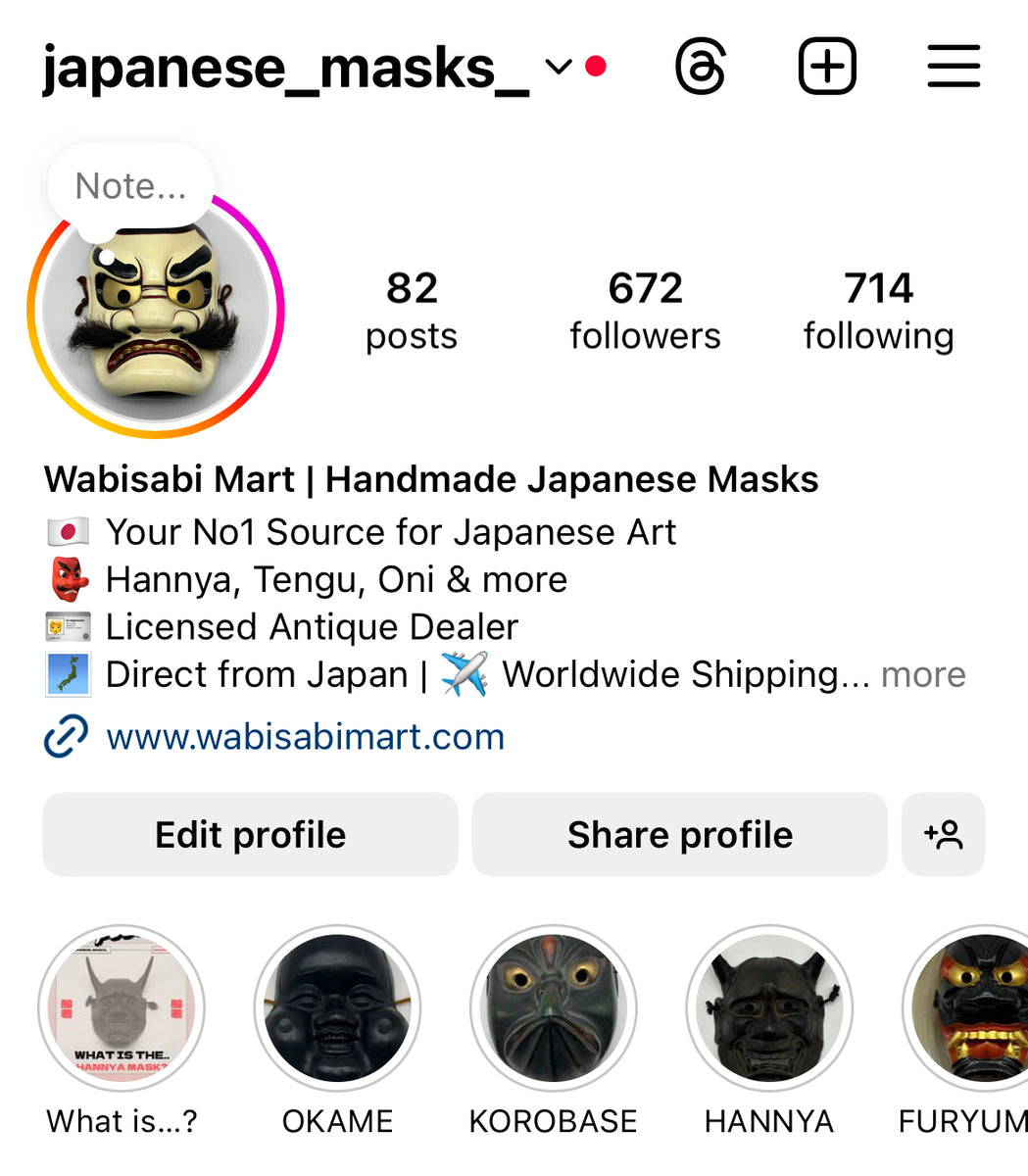Image resolution: width=1028 pixels, height=1176 pixels.
Task: Tap Edit profile
Action: coord(250,835)
